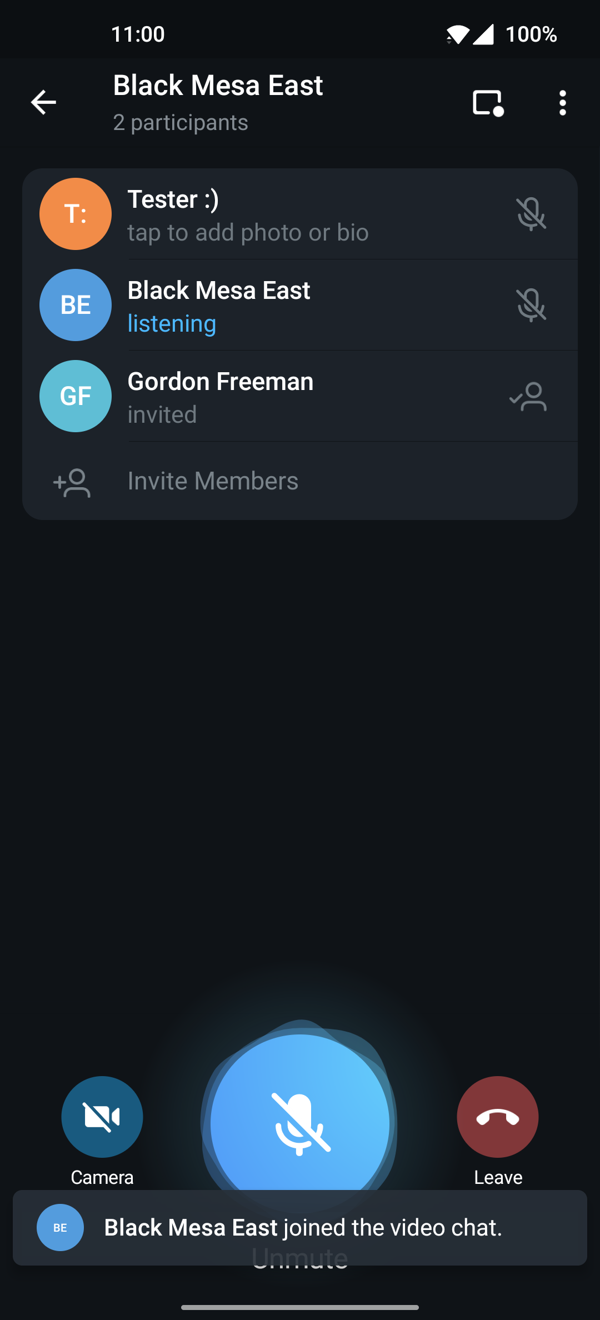Open the invited Gordon Freeman row
This screenshot has height=1320, width=600.
[300, 396]
